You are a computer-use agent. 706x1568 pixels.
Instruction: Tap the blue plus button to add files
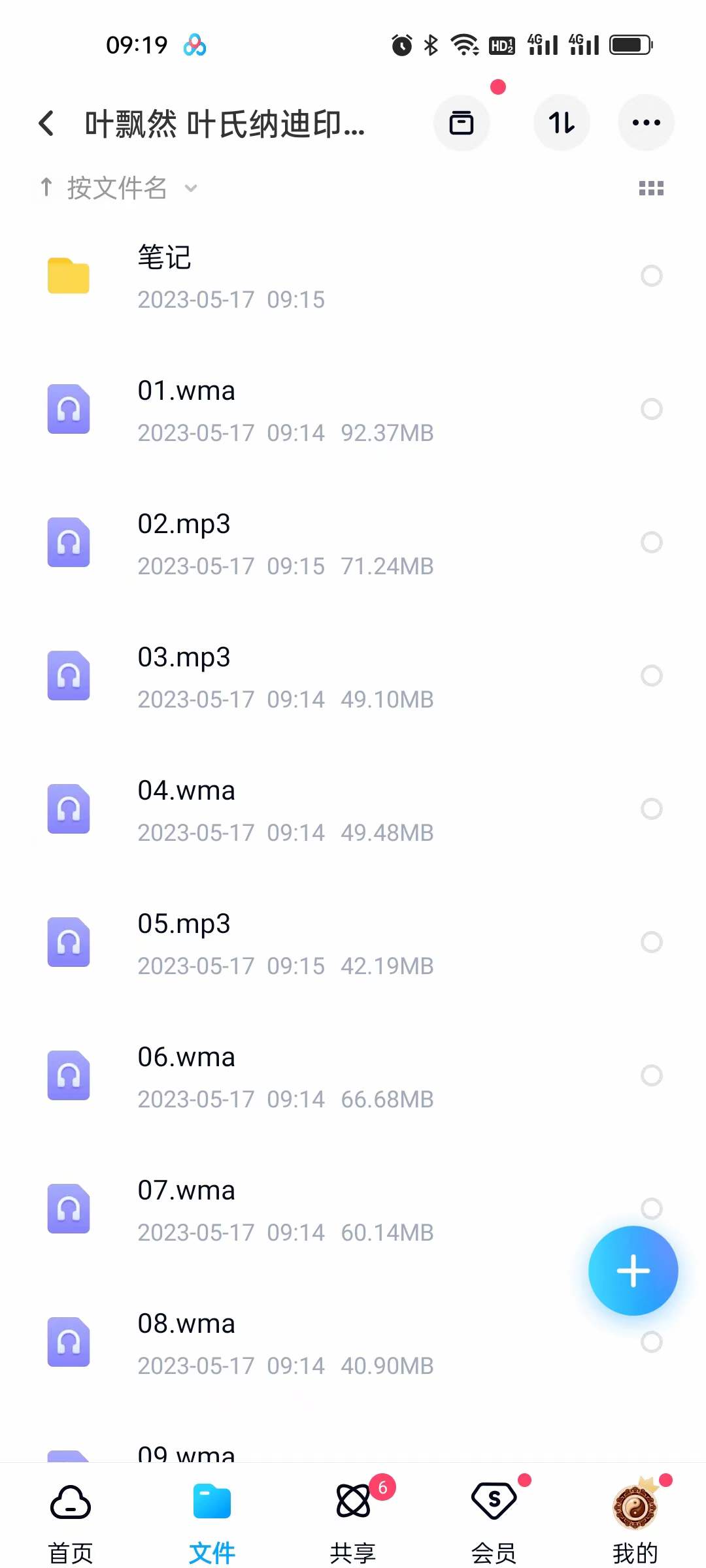point(633,1269)
